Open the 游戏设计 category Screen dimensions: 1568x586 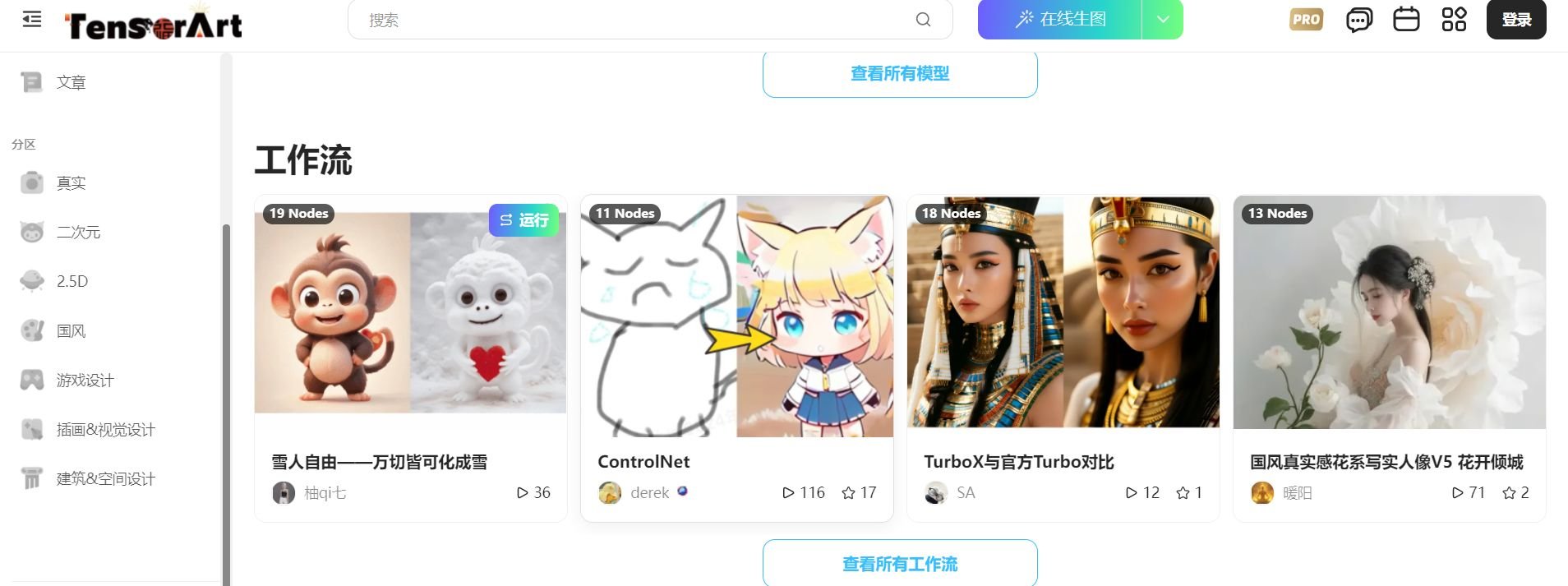85,381
